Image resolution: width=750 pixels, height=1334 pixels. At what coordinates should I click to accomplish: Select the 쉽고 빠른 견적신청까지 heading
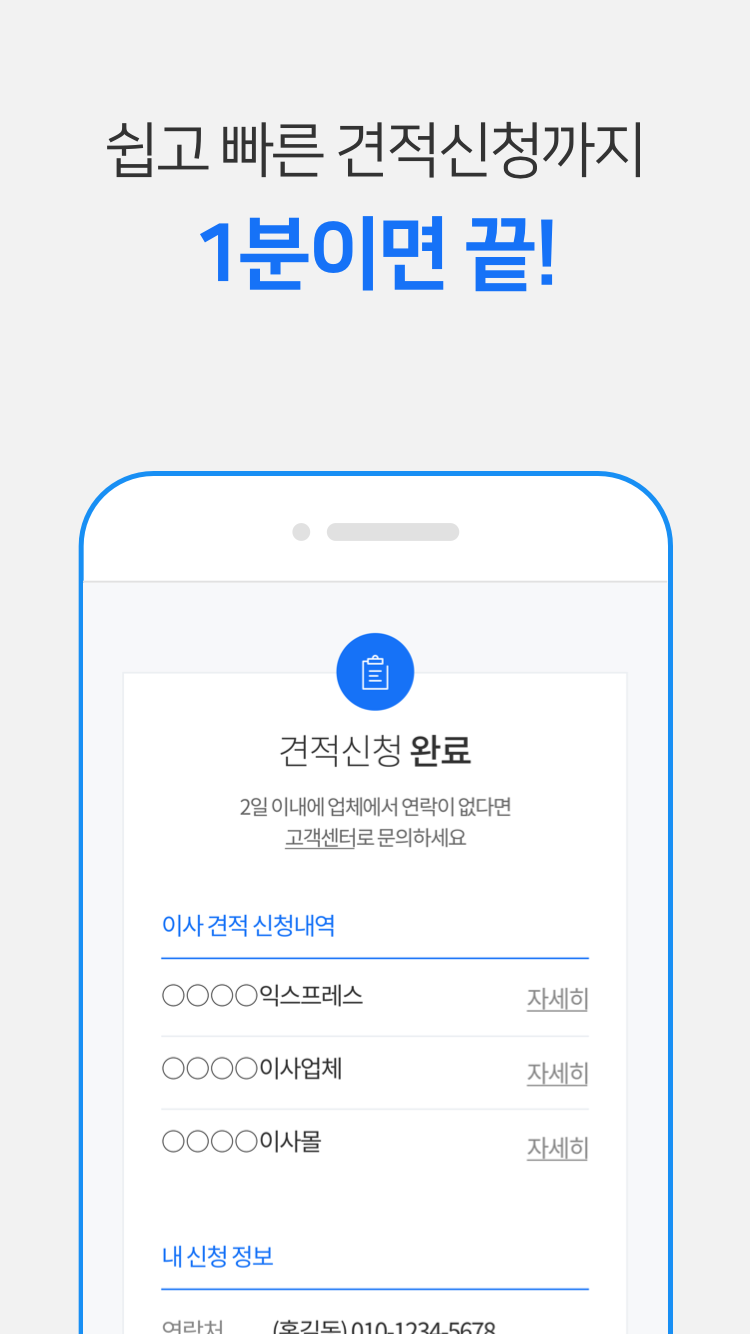tap(375, 150)
